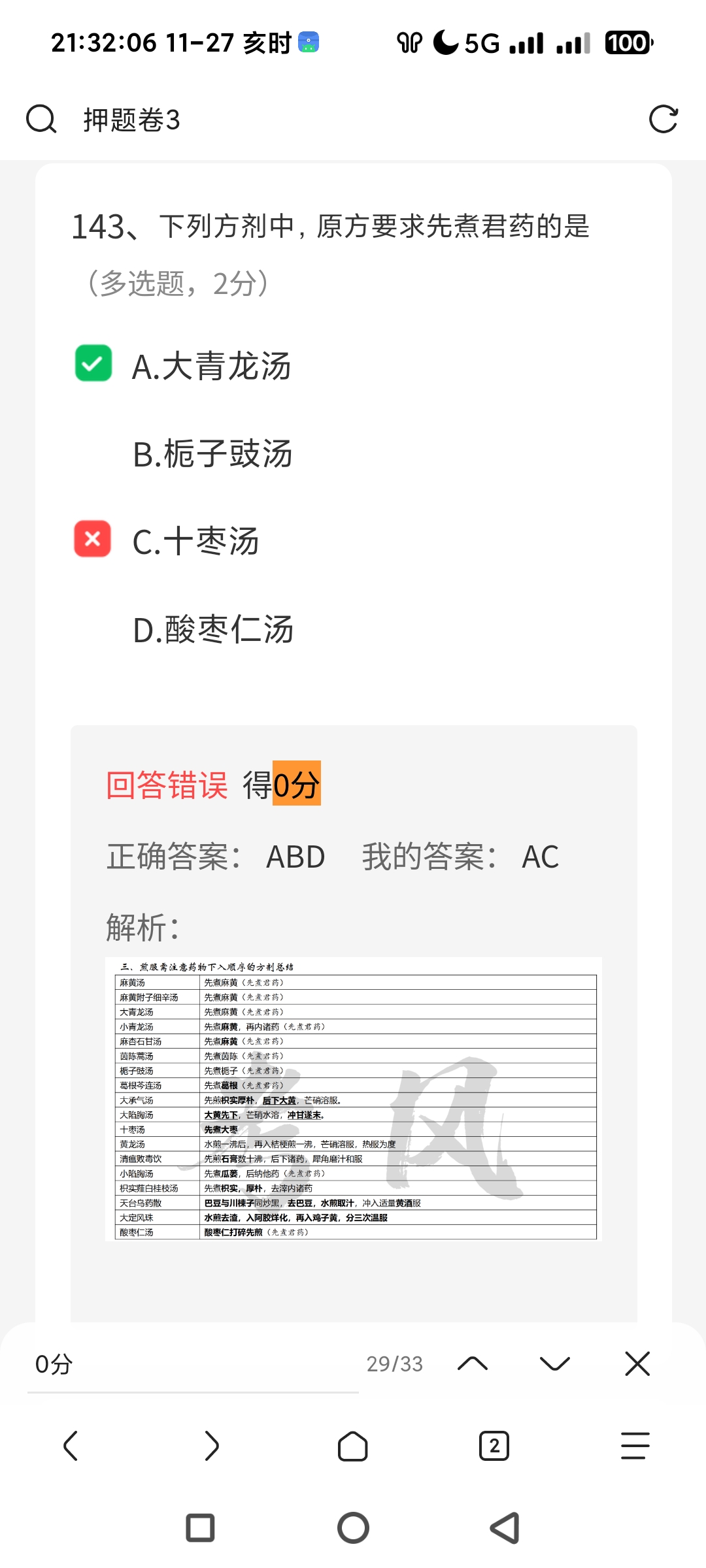Tap the search magnifier icon
706x1568 pixels.
point(41,120)
